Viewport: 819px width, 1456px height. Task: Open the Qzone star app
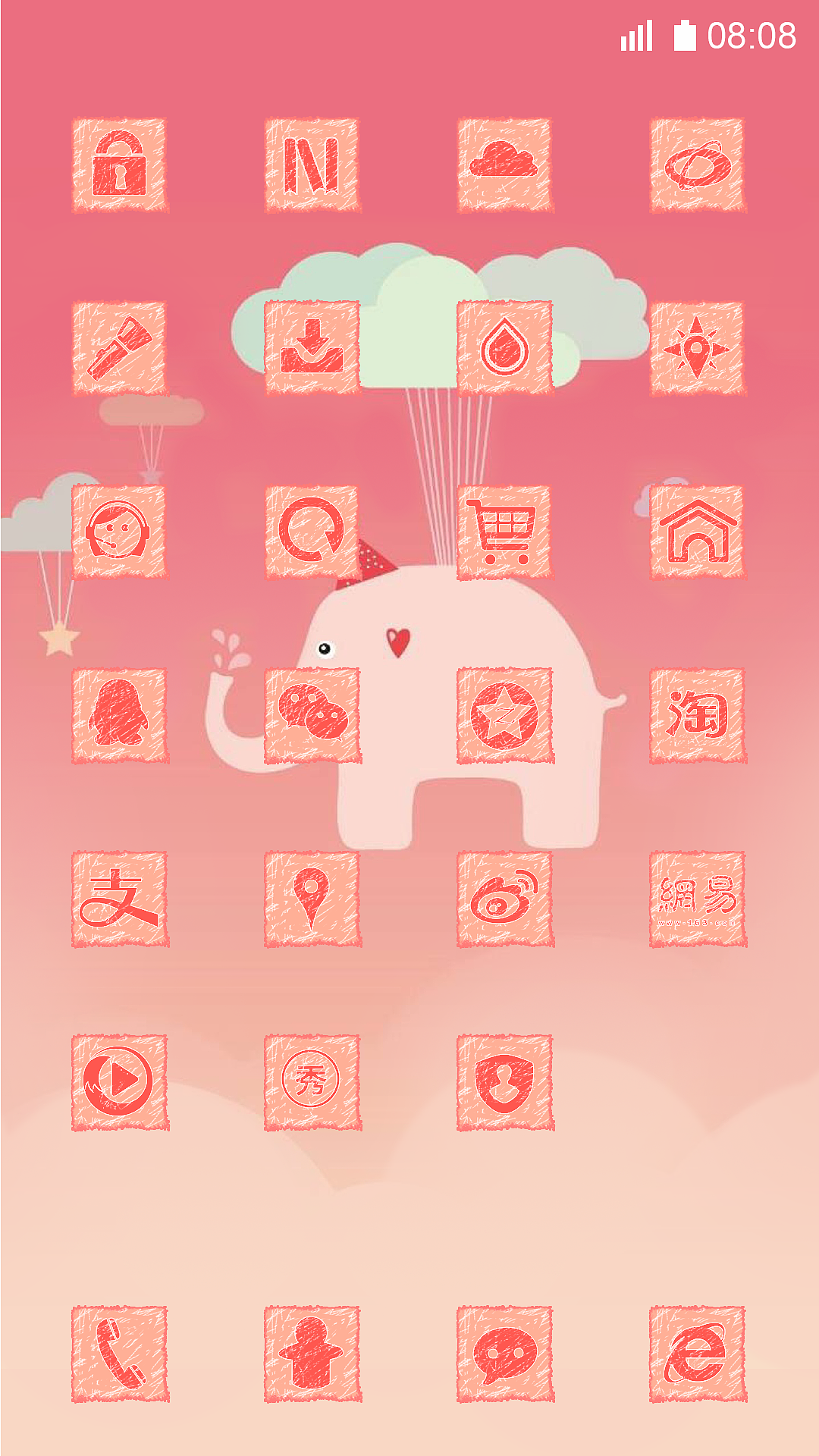(x=504, y=715)
